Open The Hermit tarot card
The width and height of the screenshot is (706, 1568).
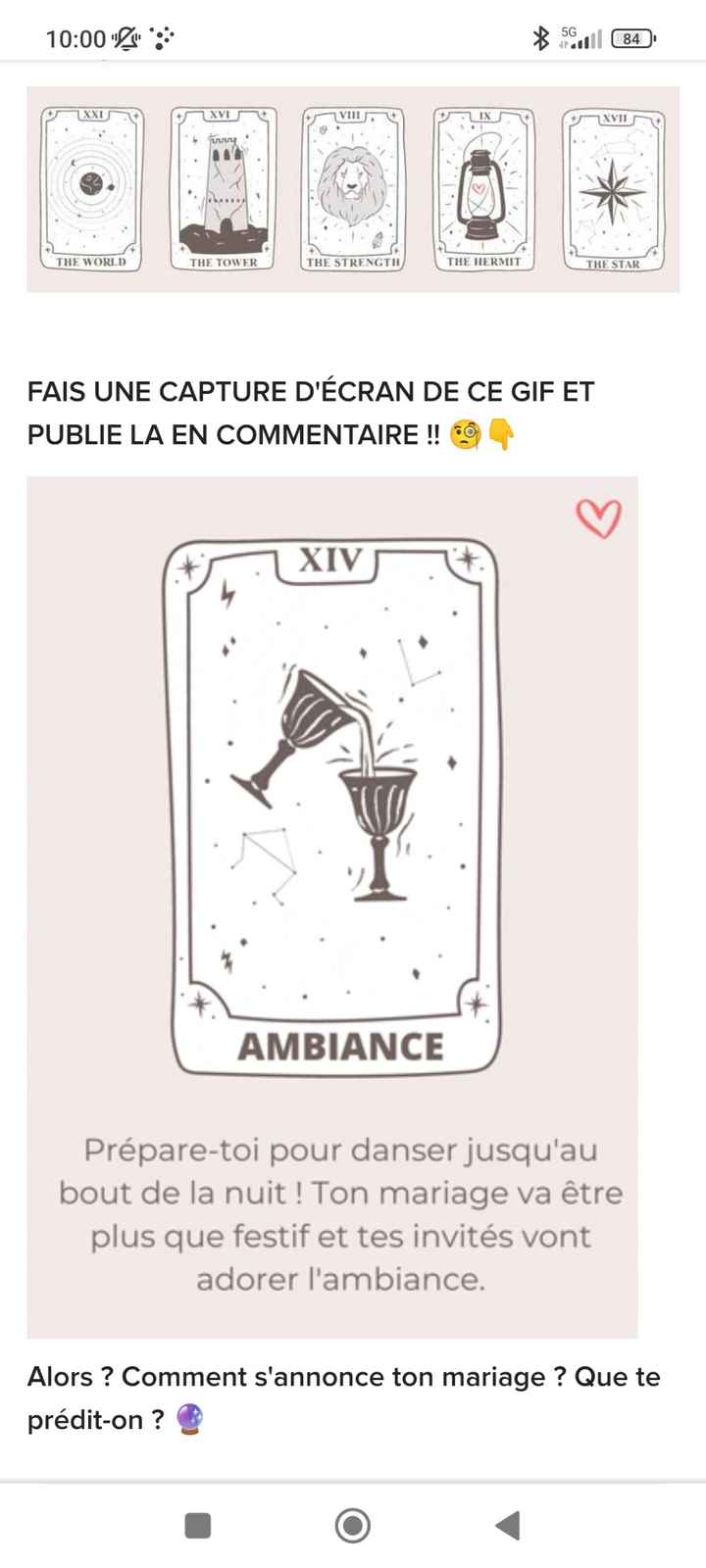point(480,188)
